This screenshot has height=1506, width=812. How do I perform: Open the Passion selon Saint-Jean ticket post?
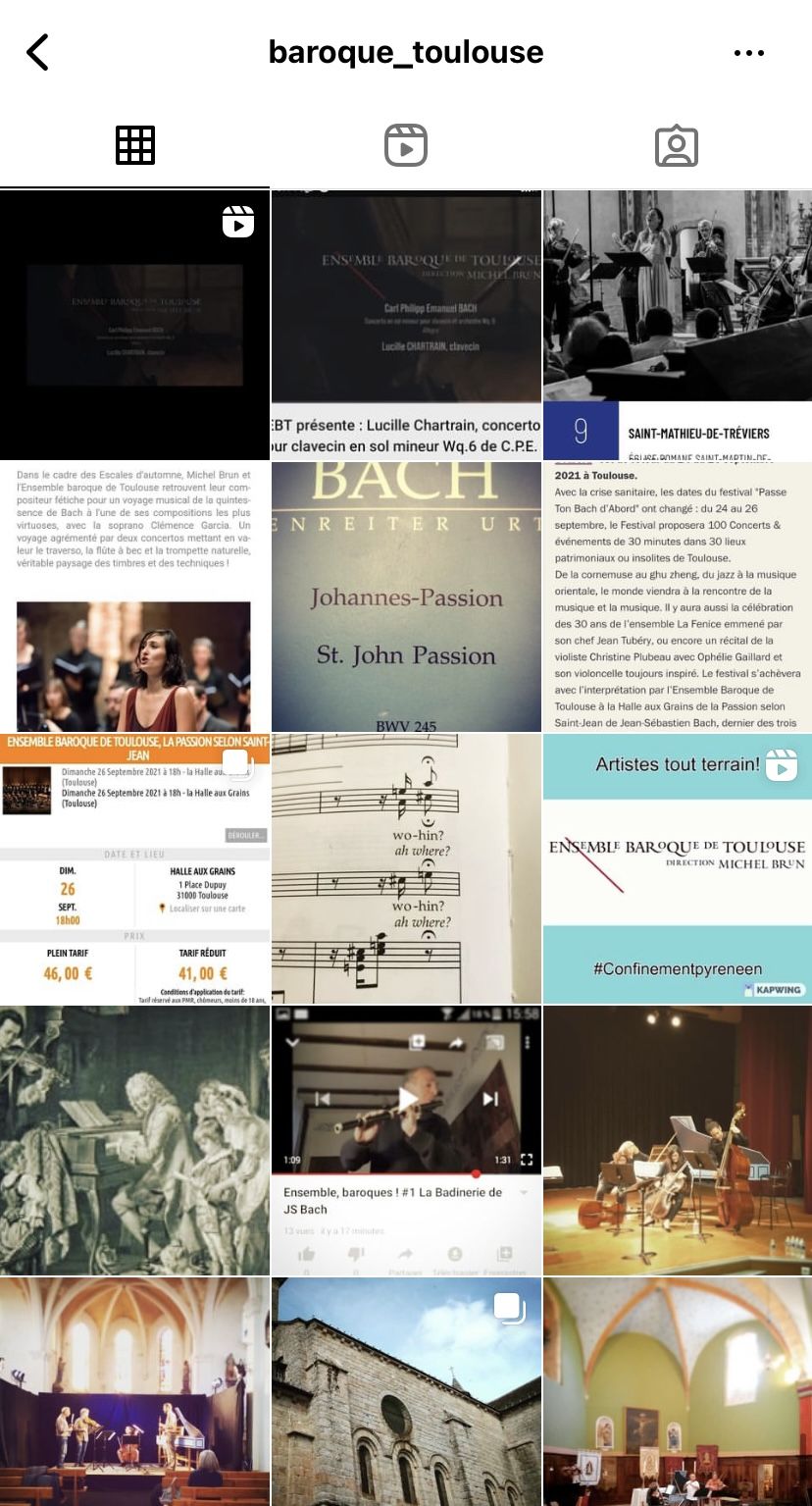[x=134, y=868]
